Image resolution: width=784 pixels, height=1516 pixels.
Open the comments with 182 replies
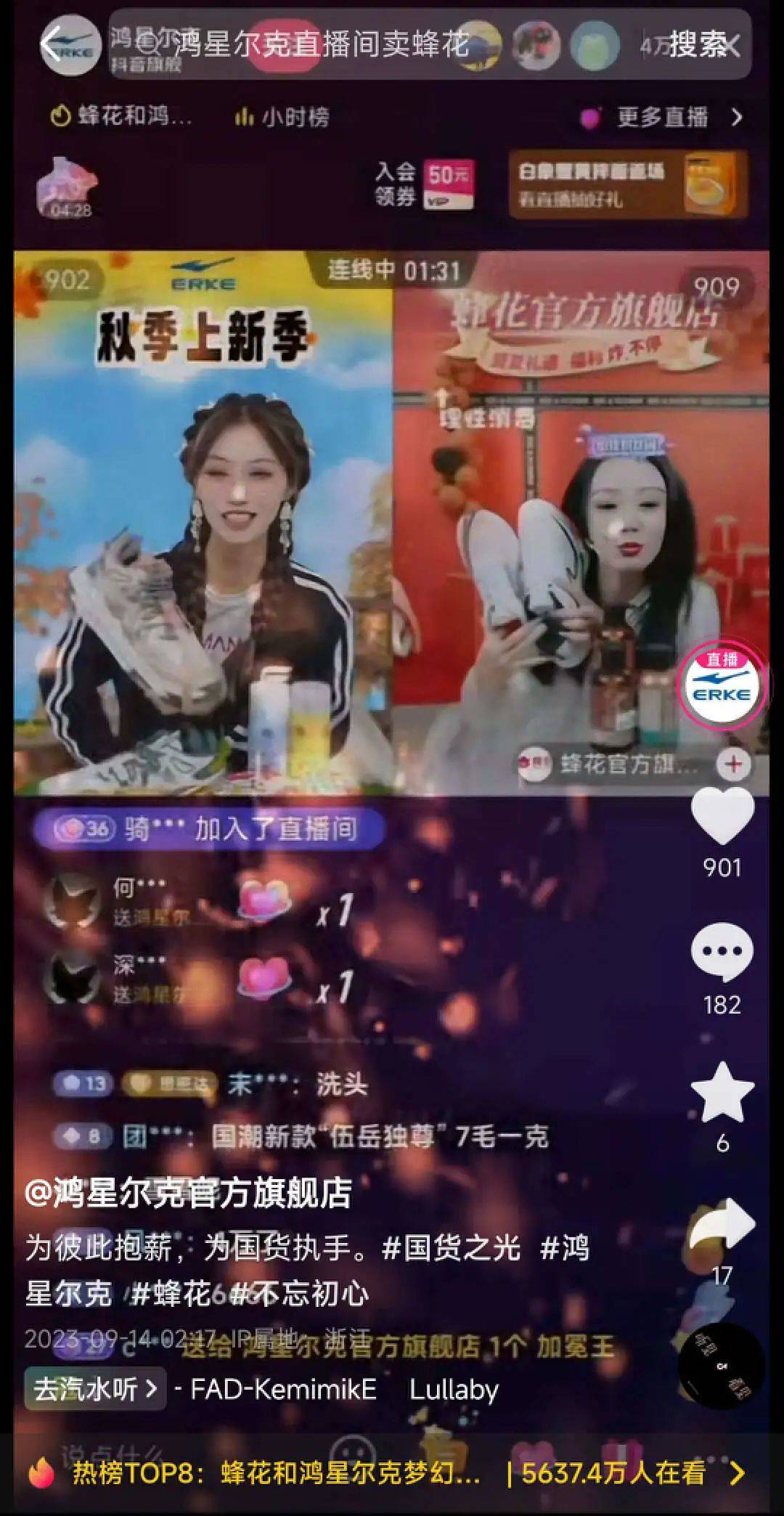click(x=722, y=951)
